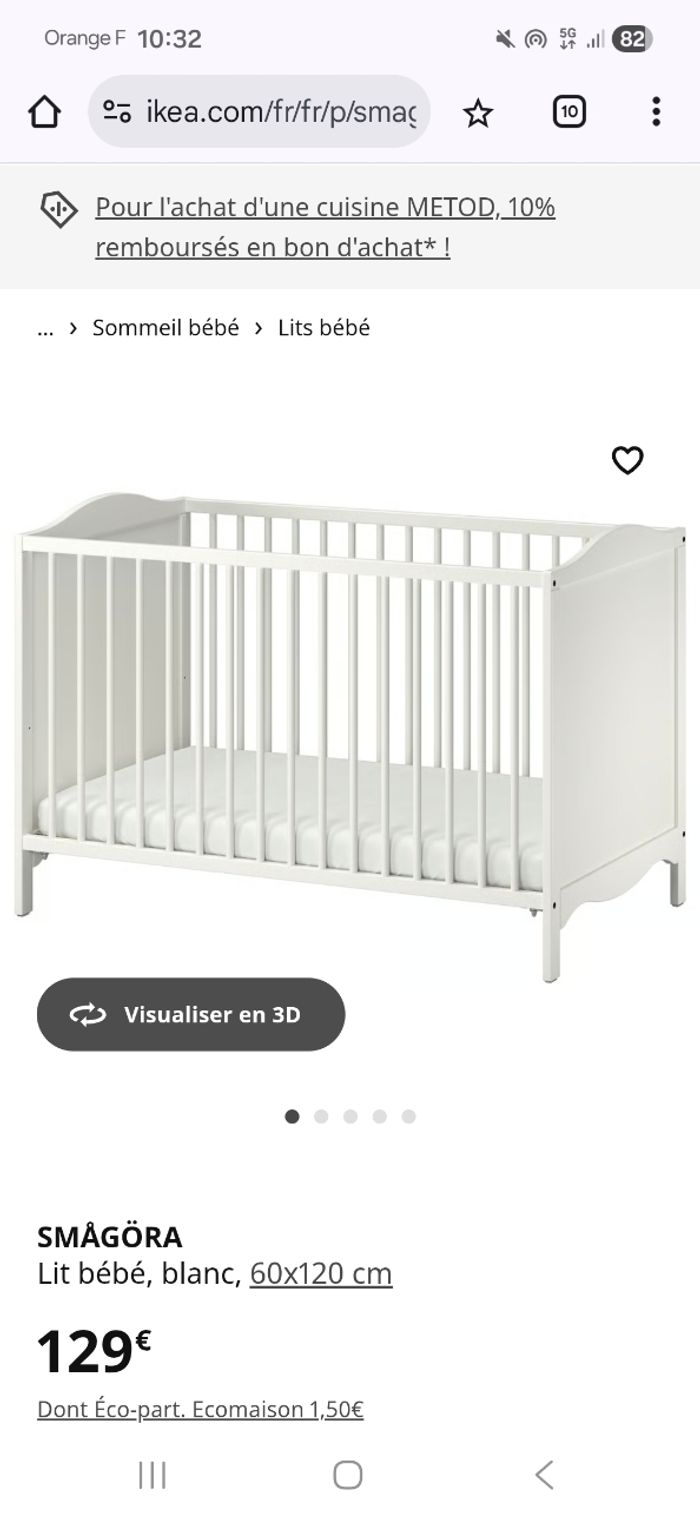Bookmark this page with the star icon
Viewport: 700px width, 1517px height.
pyautogui.click(x=478, y=113)
